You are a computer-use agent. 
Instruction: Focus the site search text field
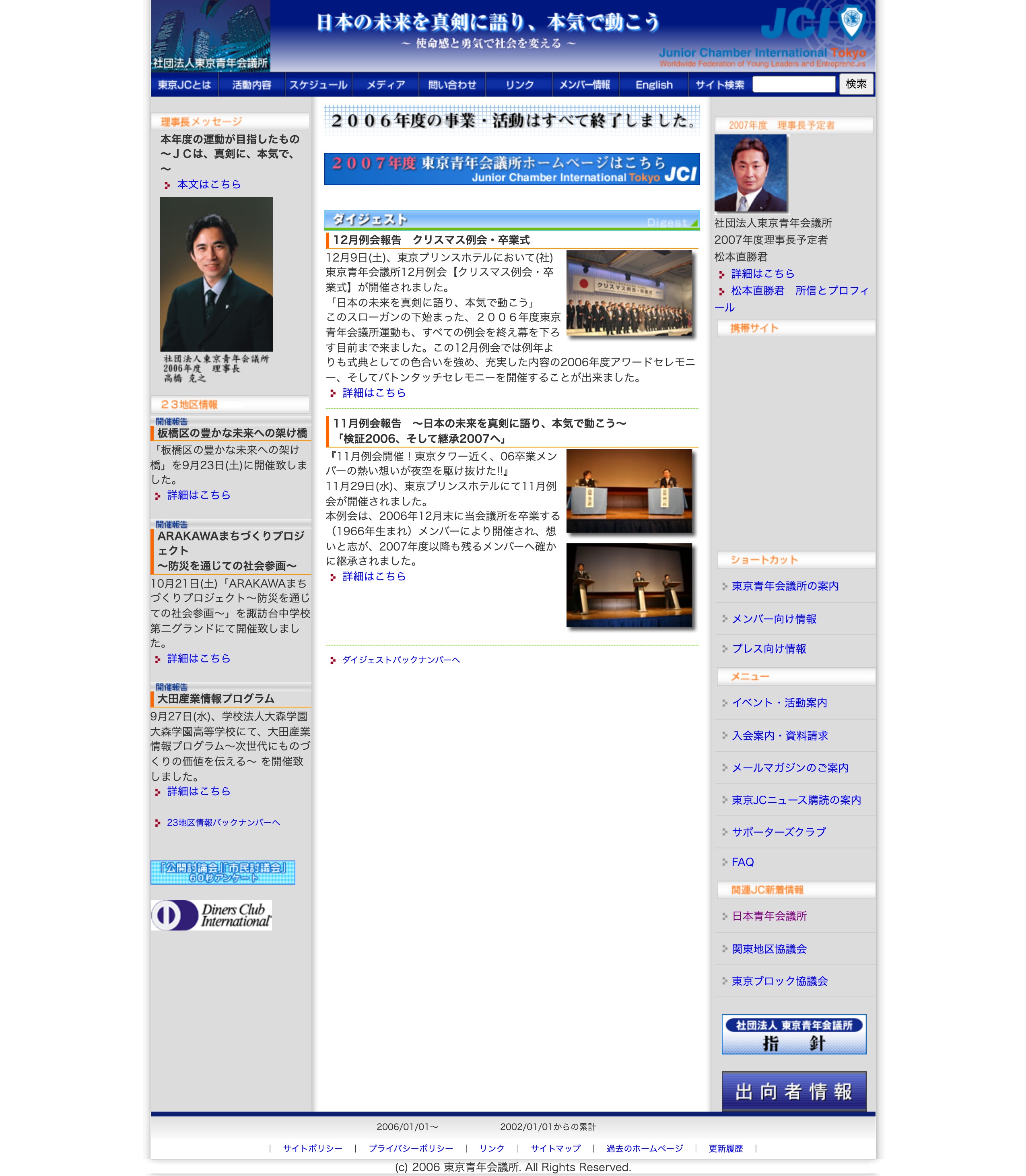coord(793,84)
